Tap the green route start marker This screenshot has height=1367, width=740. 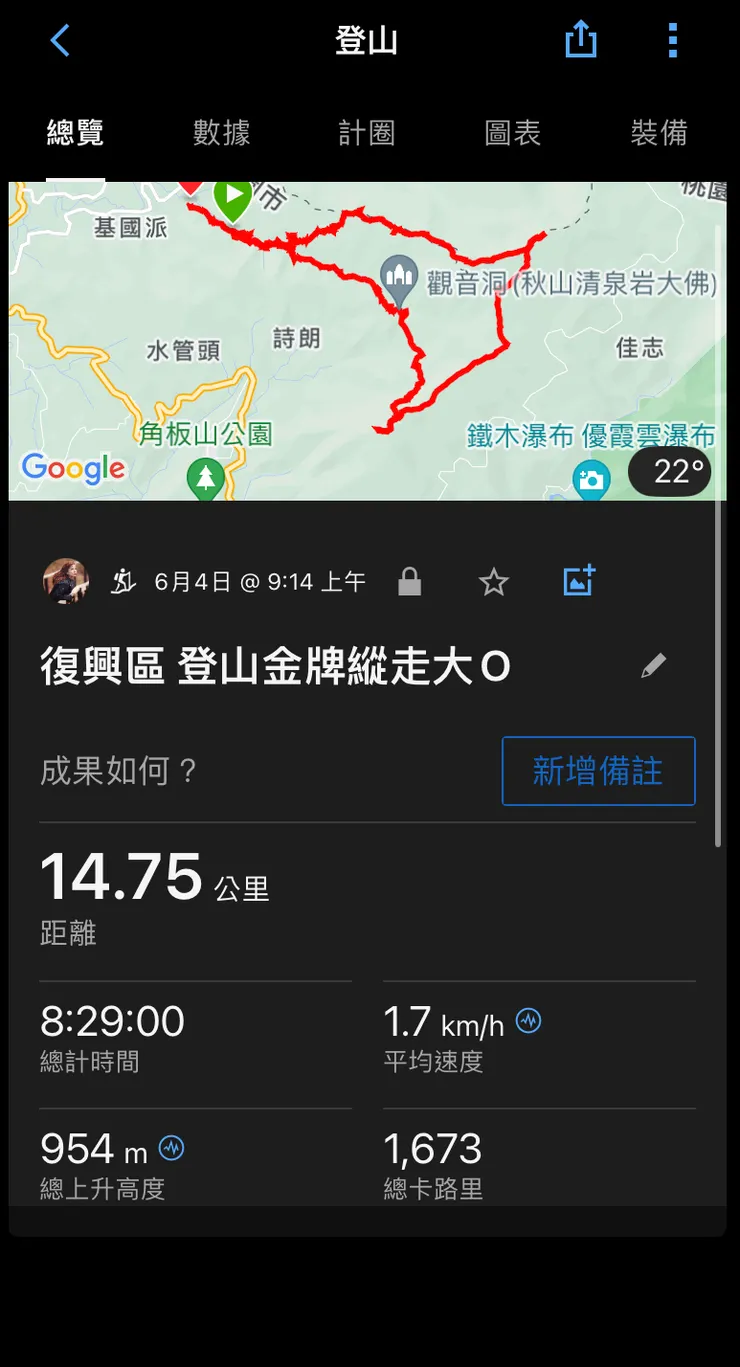point(232,192)
